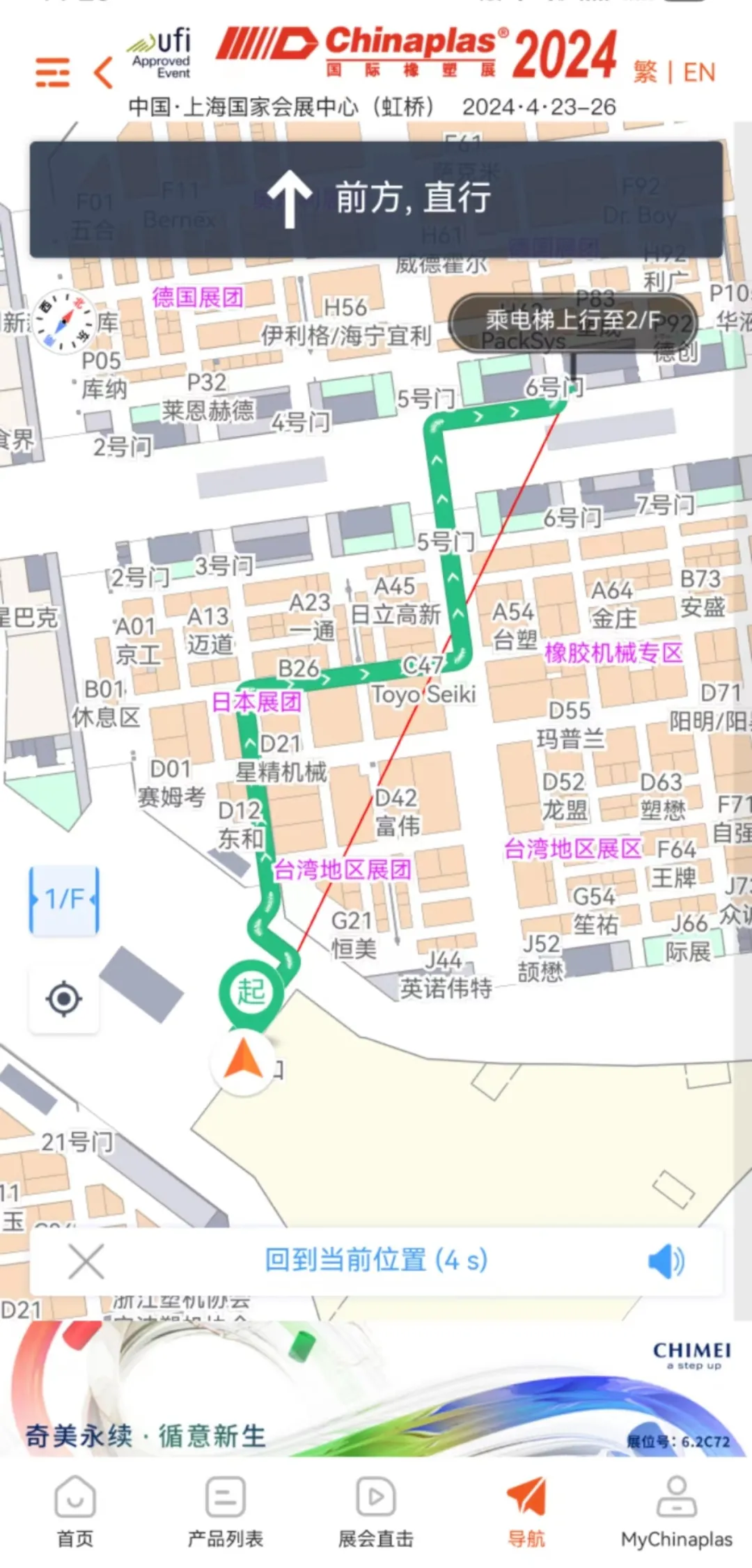Tap the 起 start point marker
The height and width of the screenshot is (1568, 752).
[251, 991]
